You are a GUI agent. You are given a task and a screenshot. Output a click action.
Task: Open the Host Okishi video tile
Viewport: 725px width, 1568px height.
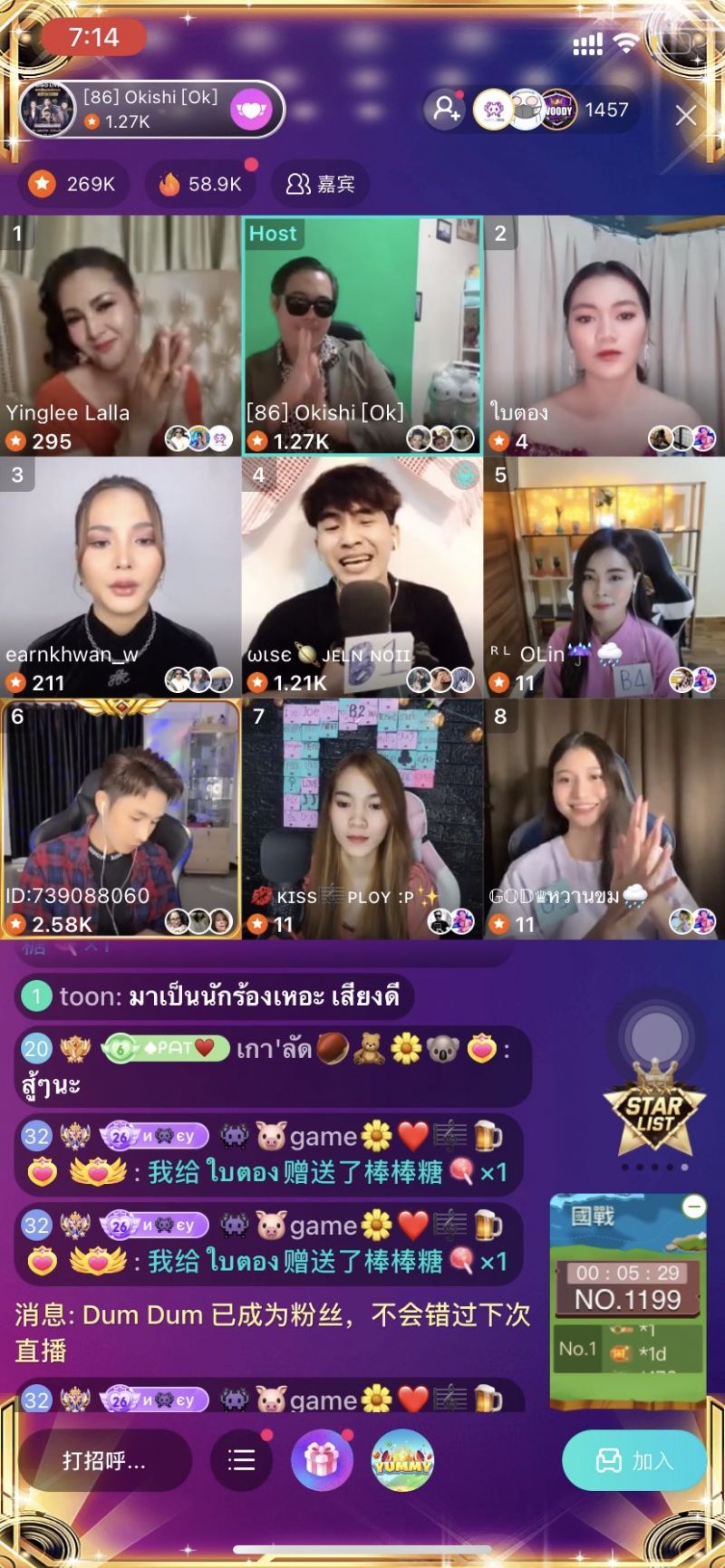(x=362, y=335)
